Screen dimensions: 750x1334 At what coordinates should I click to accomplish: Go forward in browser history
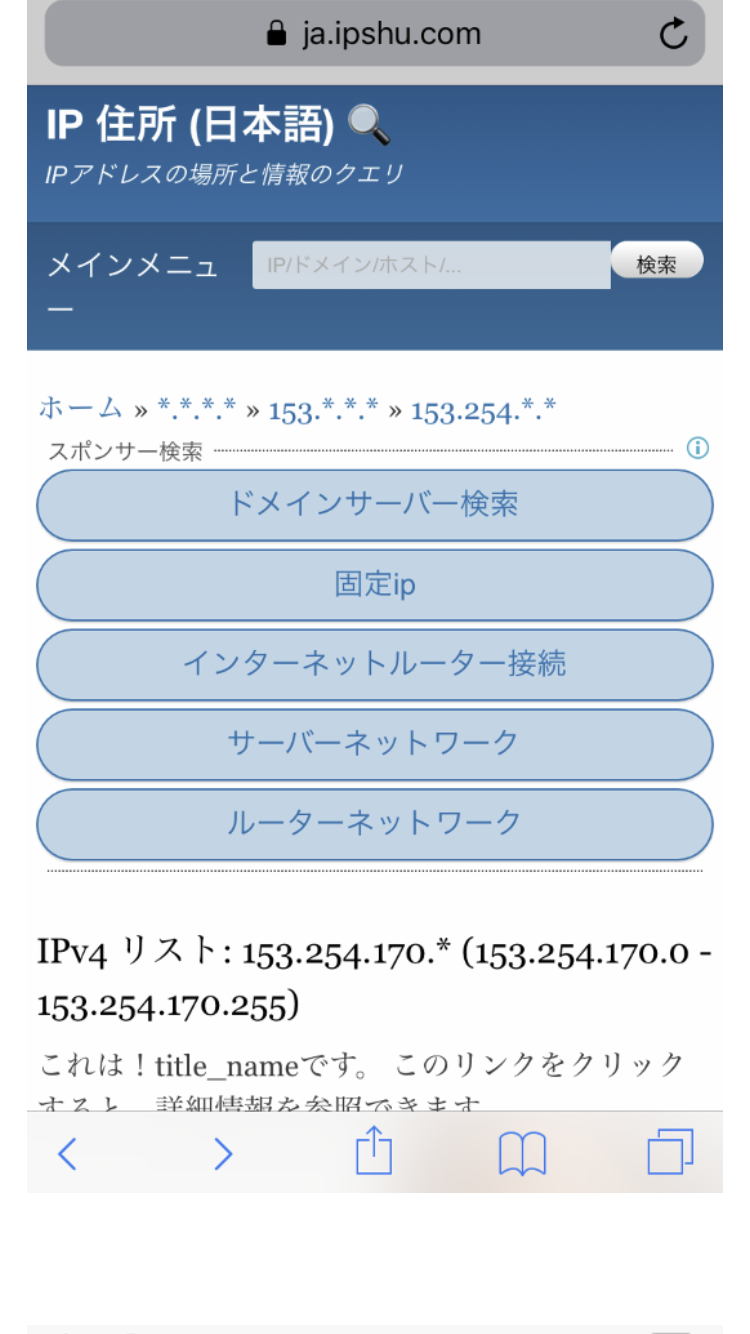222,1154
